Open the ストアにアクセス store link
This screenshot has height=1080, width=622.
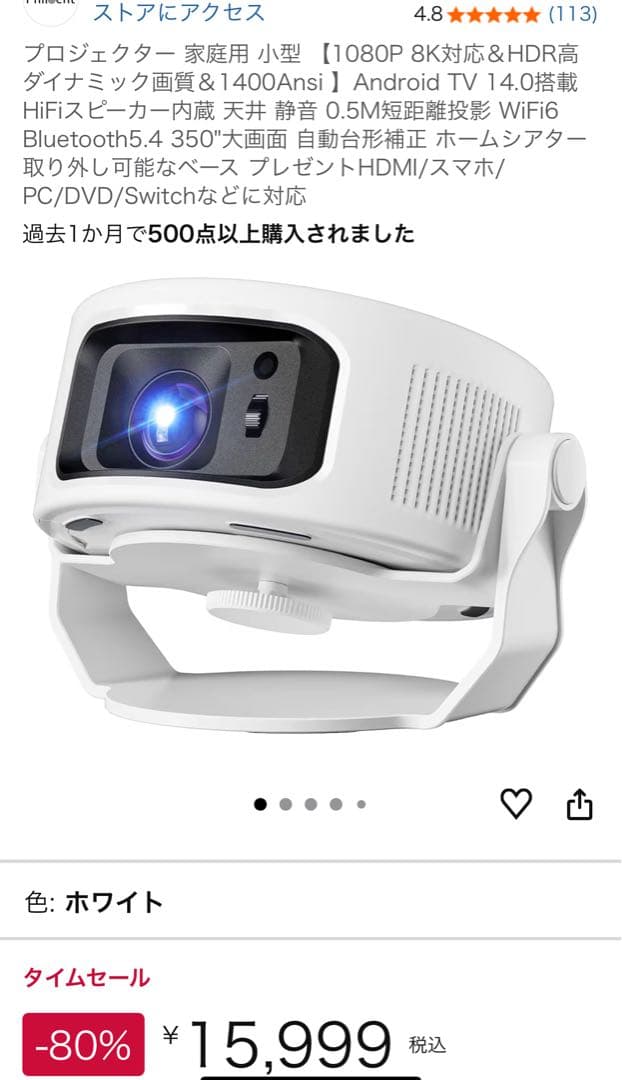[179, 13]
